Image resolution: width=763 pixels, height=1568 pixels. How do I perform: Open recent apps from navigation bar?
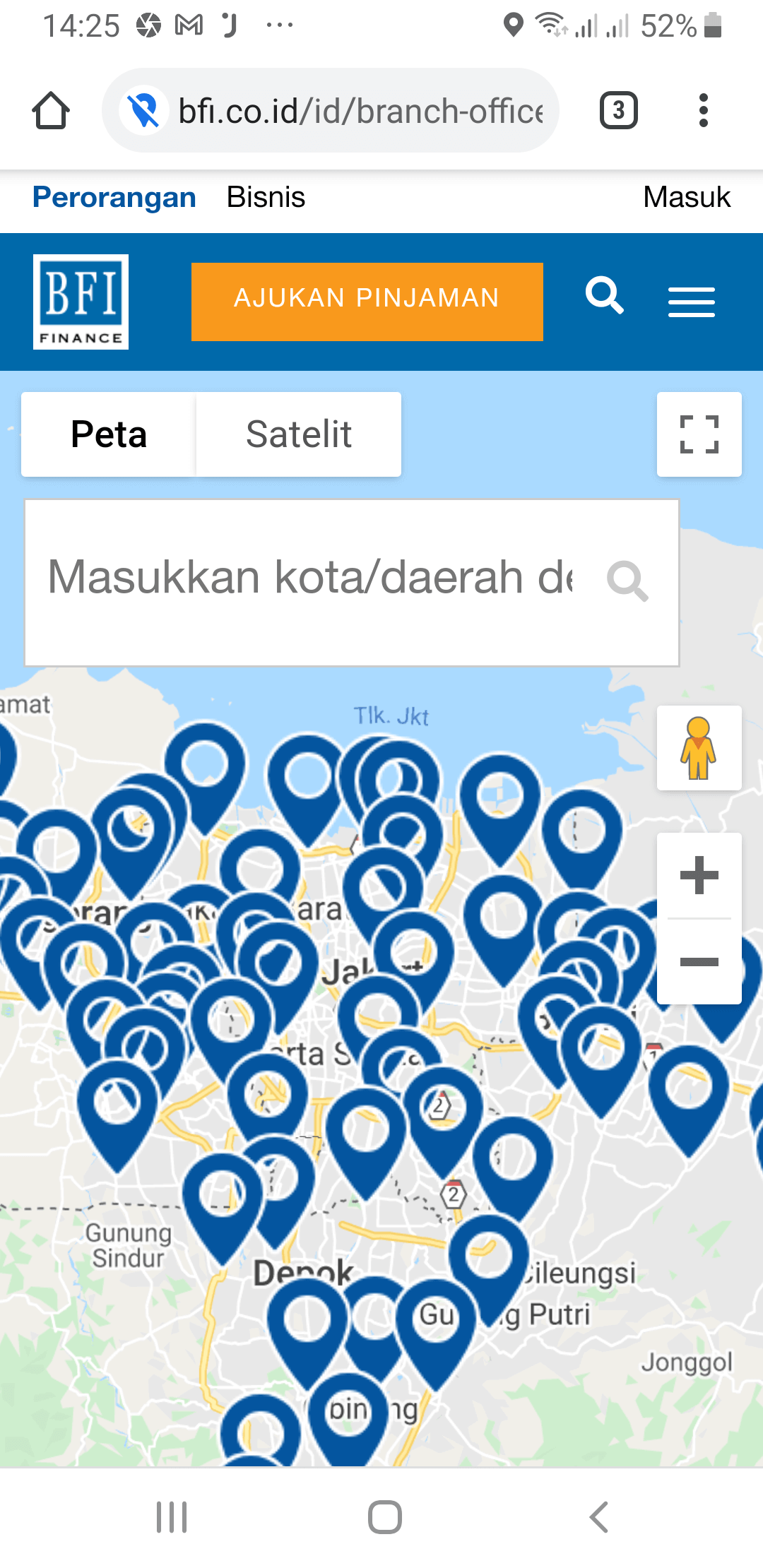(172, 1514)
